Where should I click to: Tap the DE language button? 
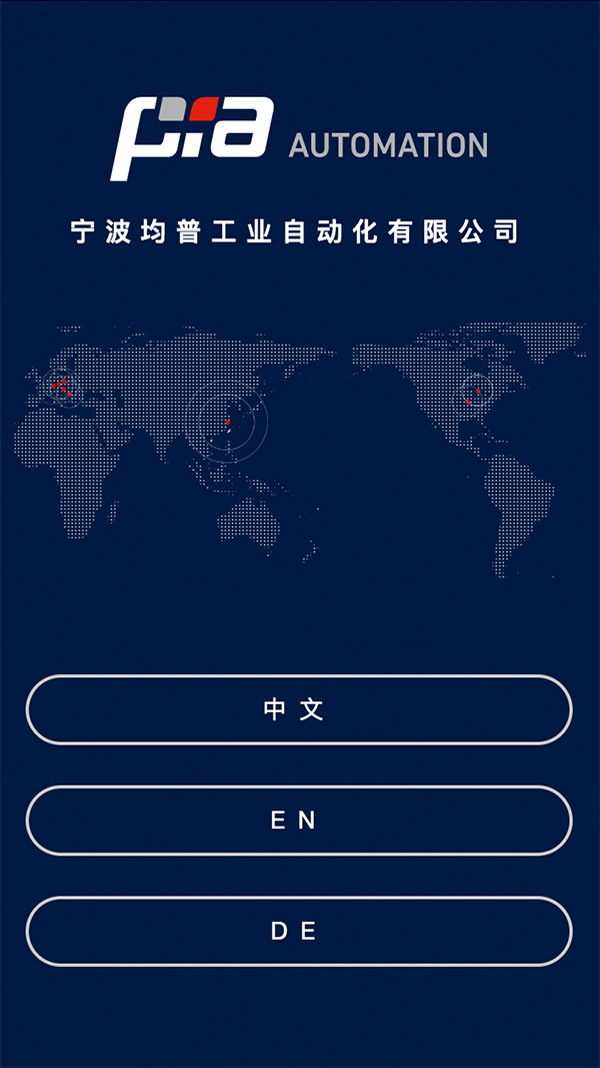coord(298,931)
